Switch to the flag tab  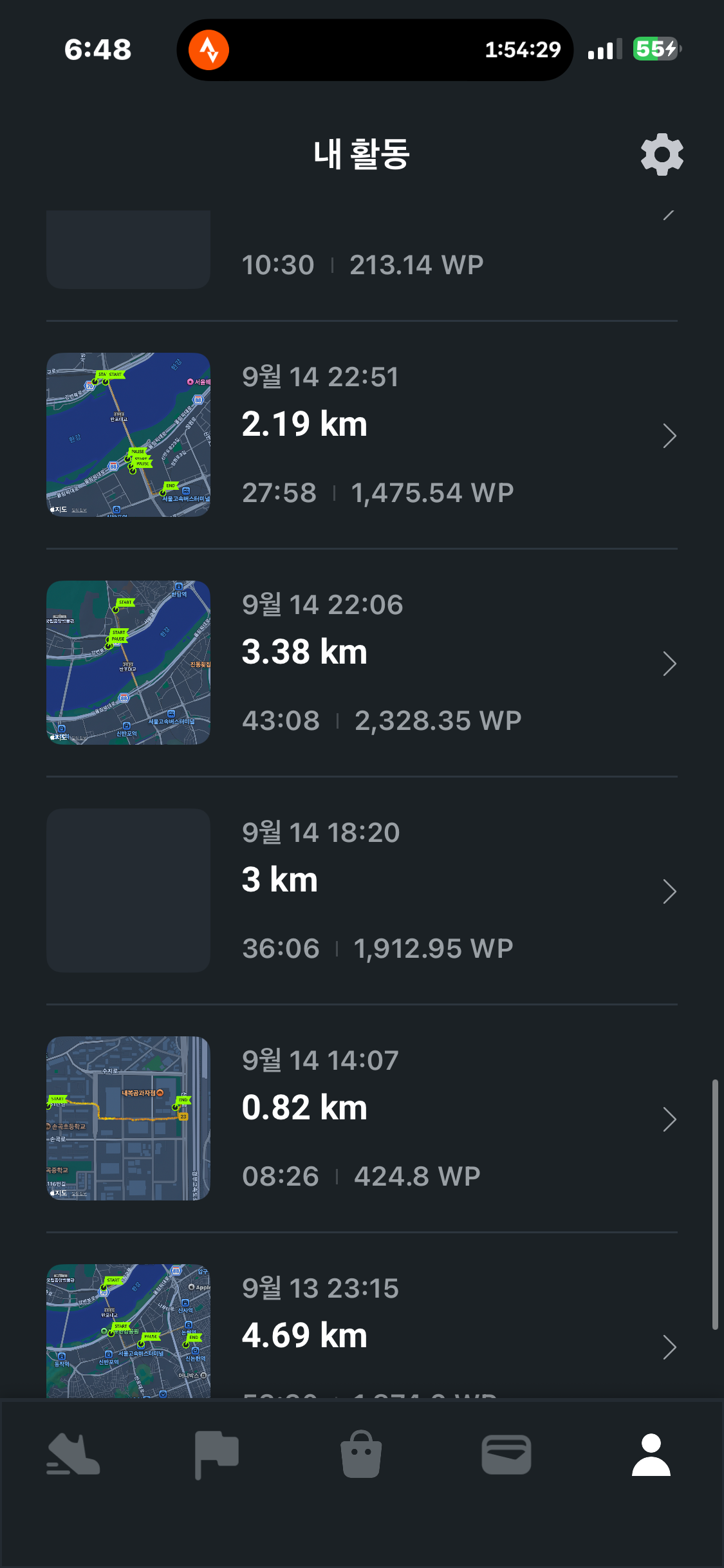[x=217, y=1454]
